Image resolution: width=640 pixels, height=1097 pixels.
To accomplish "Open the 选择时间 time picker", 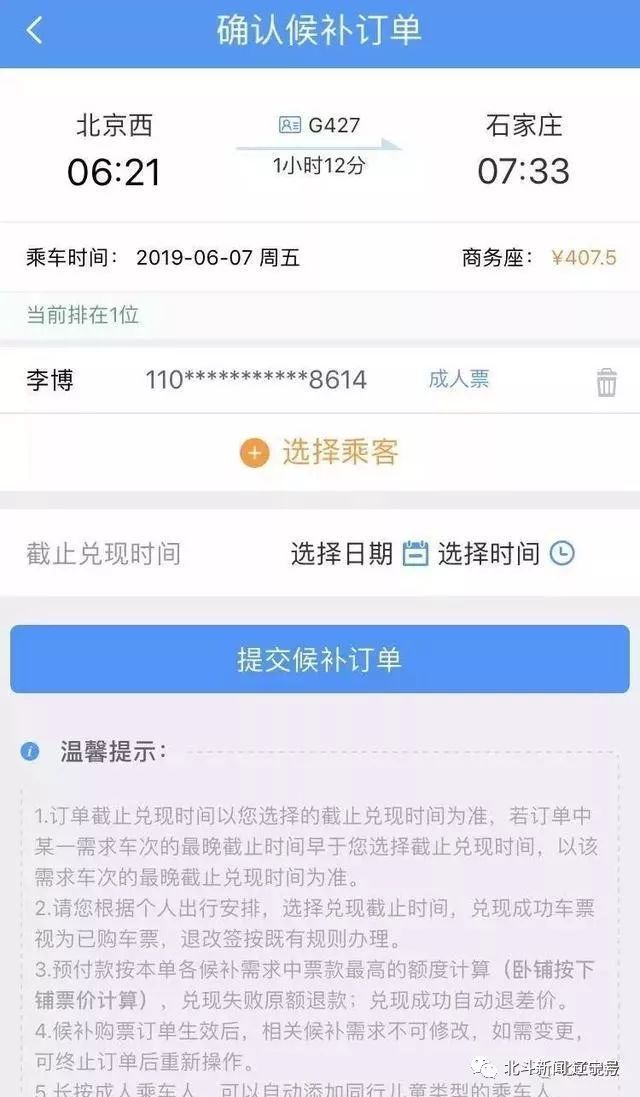I will click(x=506, y=553).
